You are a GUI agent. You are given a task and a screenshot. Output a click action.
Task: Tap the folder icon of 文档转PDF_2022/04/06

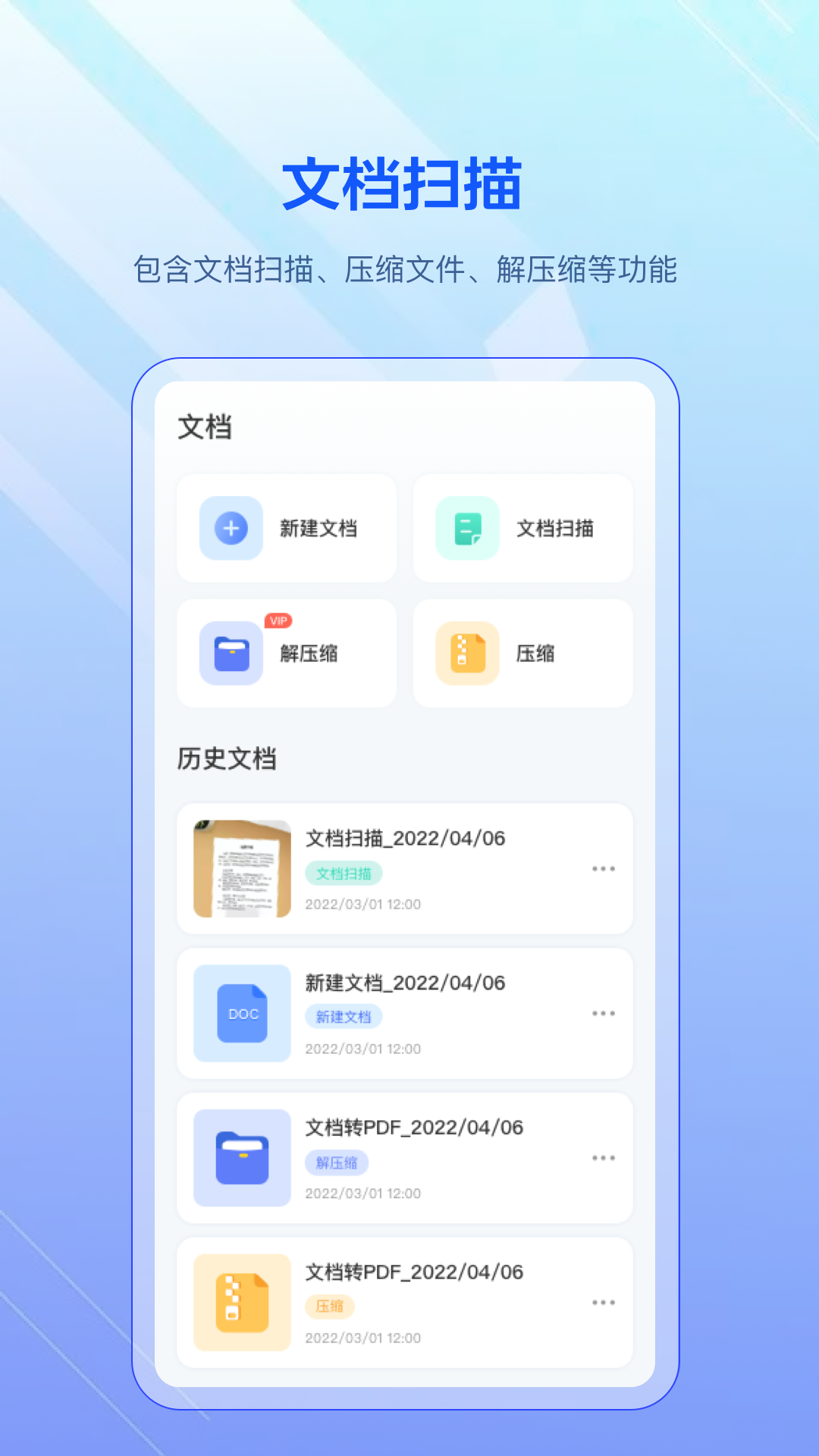tap(241, 1158)
